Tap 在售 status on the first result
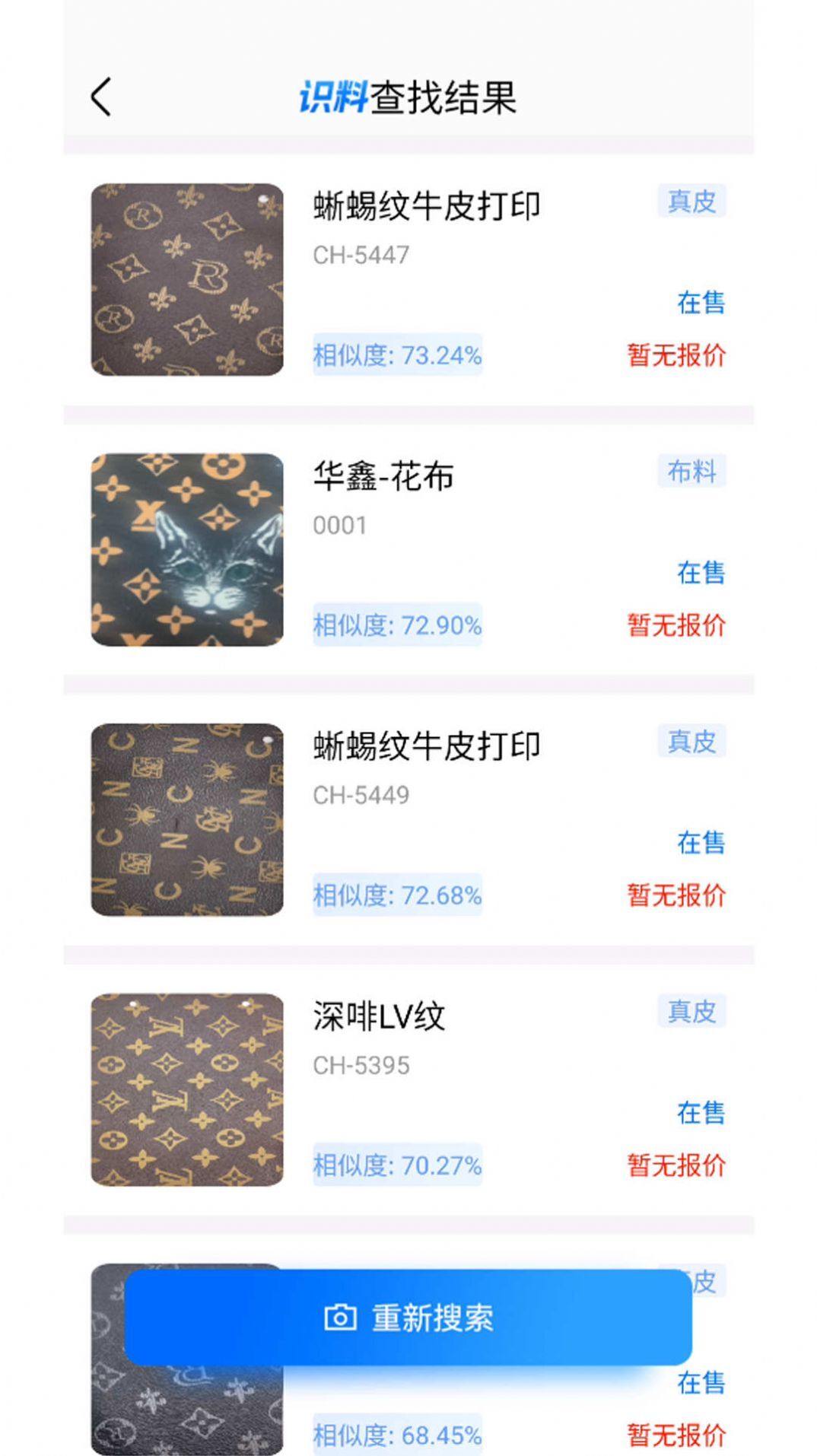The width and height of the screenshot is (817, 1456). tap(701, 303)
